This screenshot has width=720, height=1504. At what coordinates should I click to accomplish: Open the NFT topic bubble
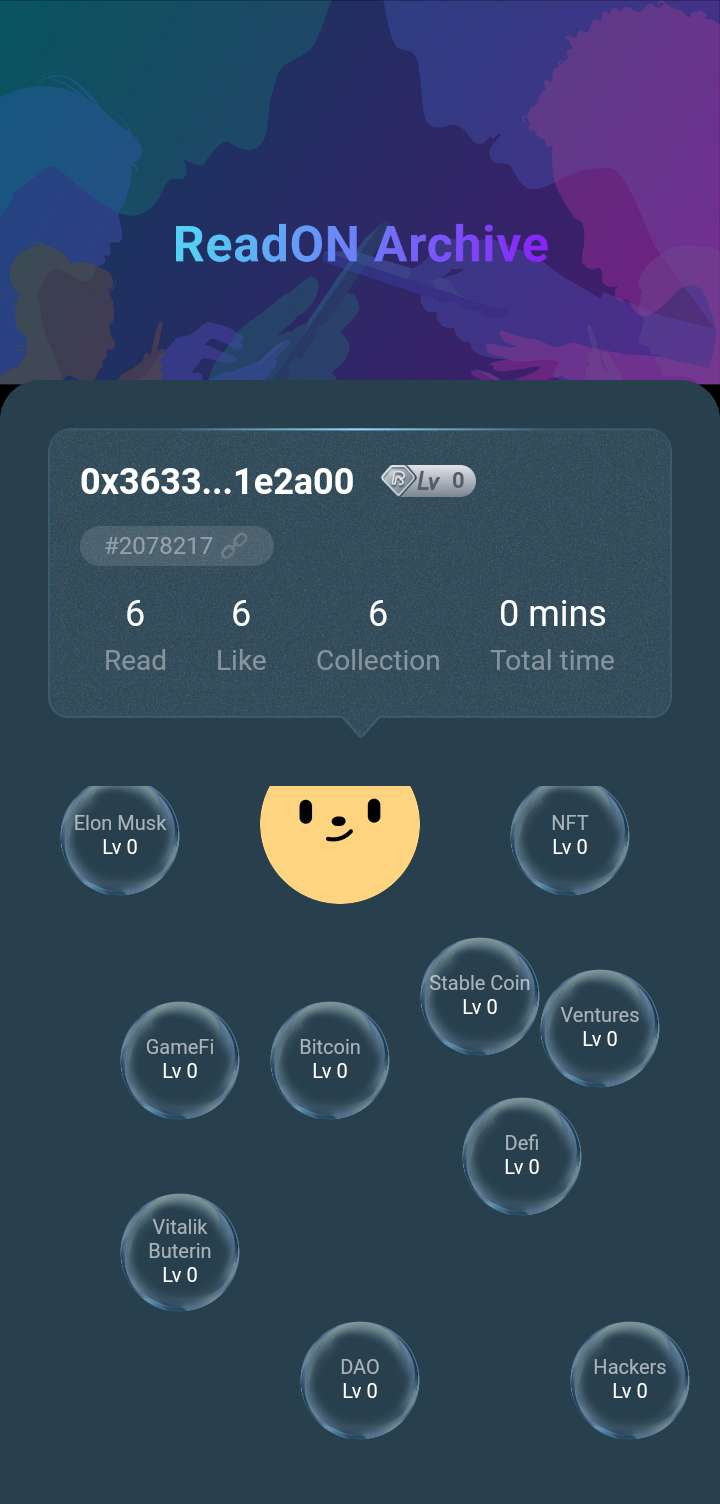[570, 836]
